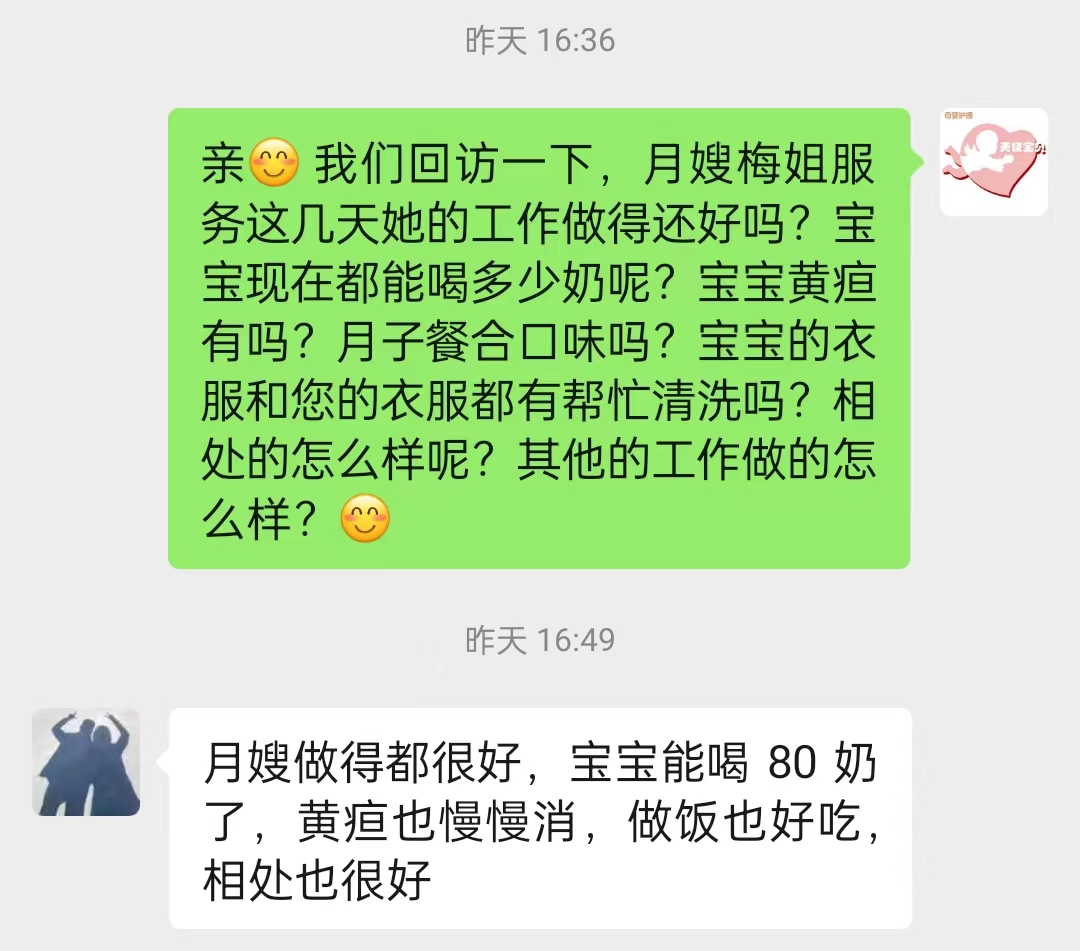Open the replying contact's shadow-photo avatar
Screen dimensions: 1080x951
click(x=86, y=762)
